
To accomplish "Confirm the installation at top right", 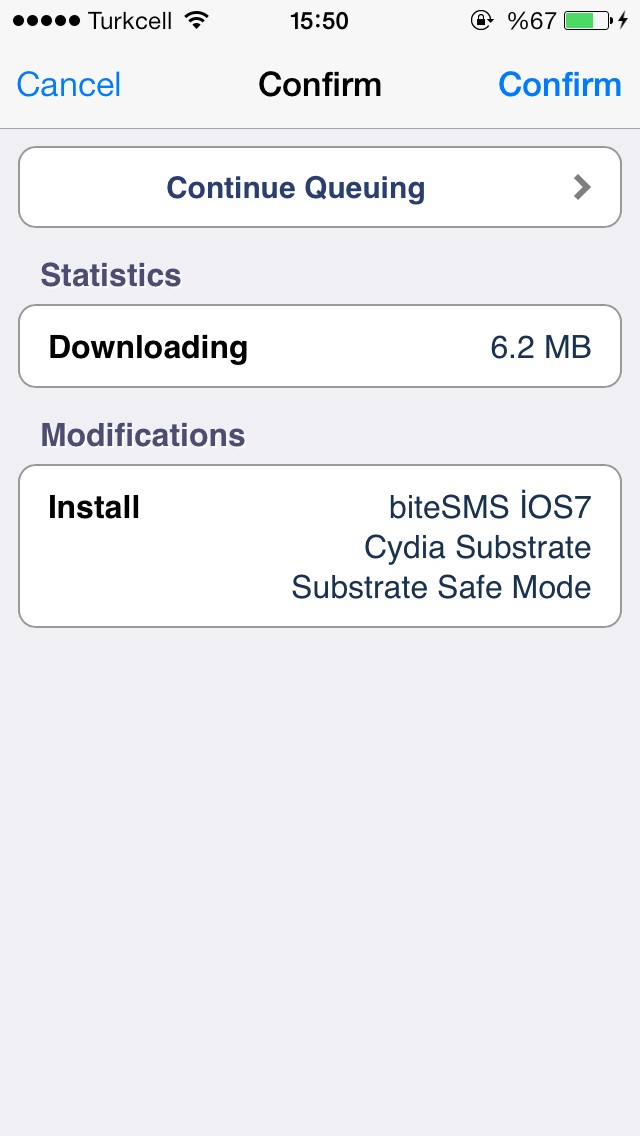I will click(560, 85).
